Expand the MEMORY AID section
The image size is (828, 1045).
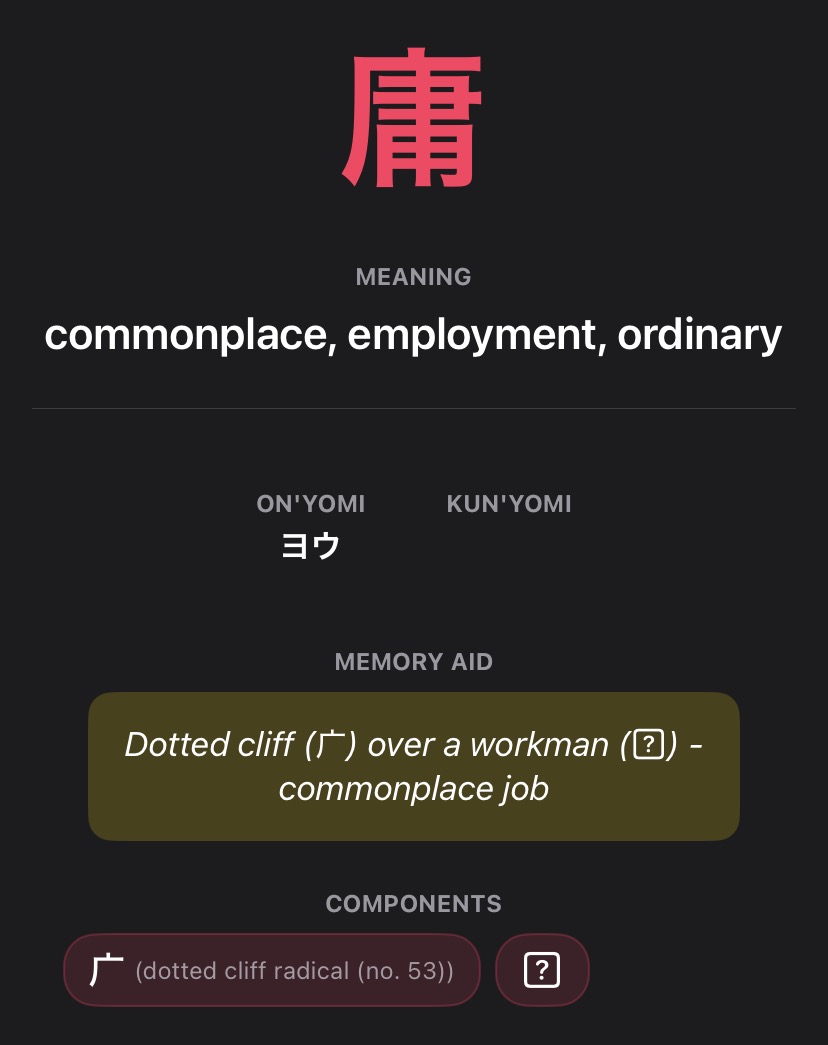pos(413,661)
